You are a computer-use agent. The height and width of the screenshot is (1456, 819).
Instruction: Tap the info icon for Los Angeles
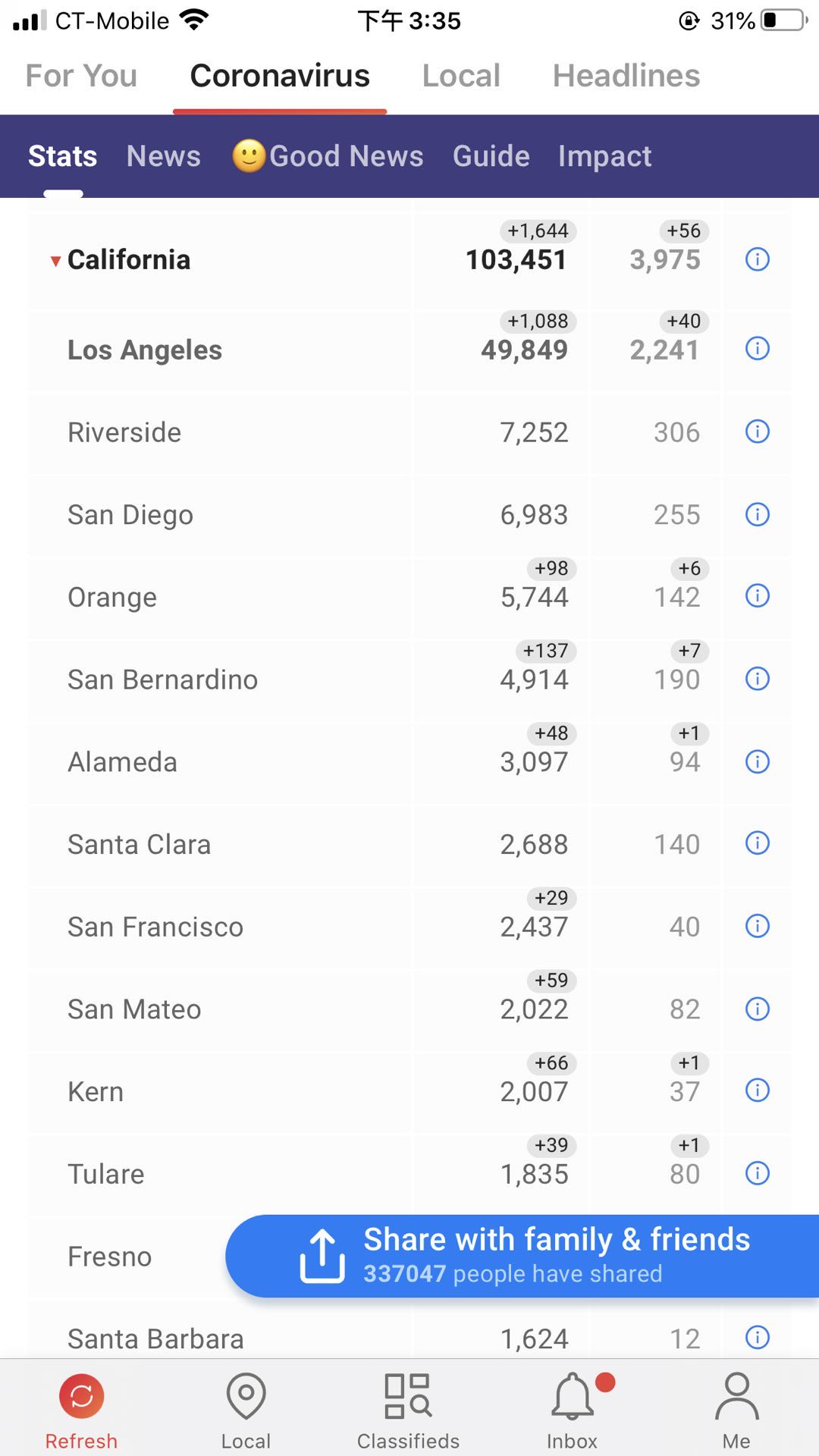point(758,349)
